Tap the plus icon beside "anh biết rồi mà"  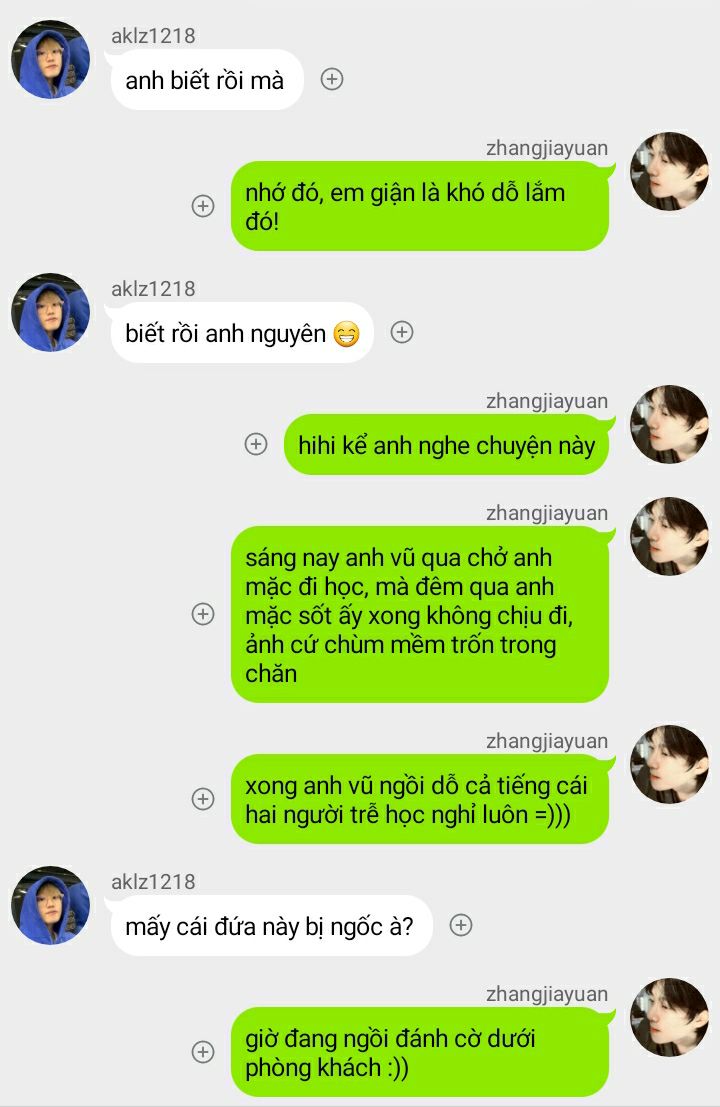click(x=332, y=80)
